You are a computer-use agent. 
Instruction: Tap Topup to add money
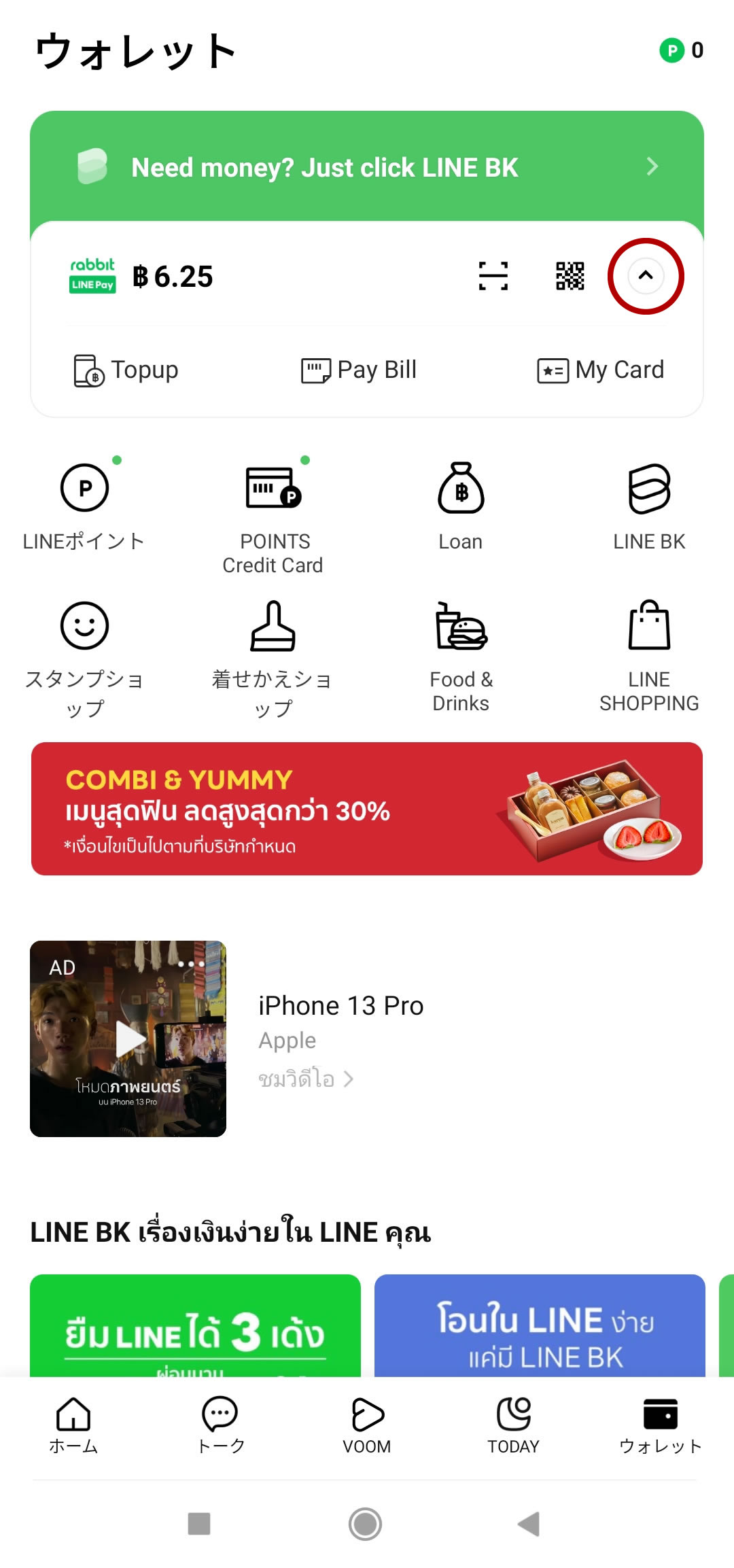click(126, 370)
